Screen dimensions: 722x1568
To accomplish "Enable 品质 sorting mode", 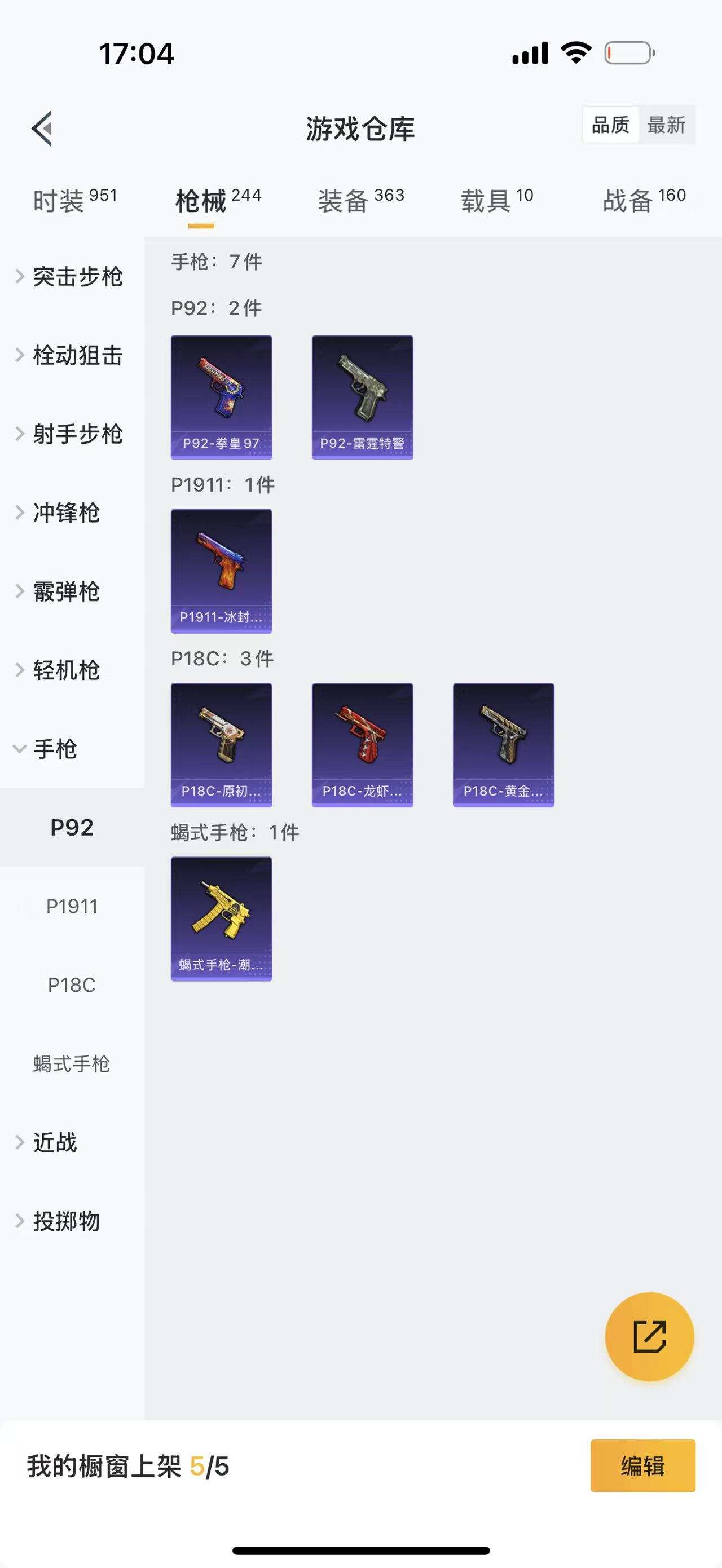I will [610, 126].
